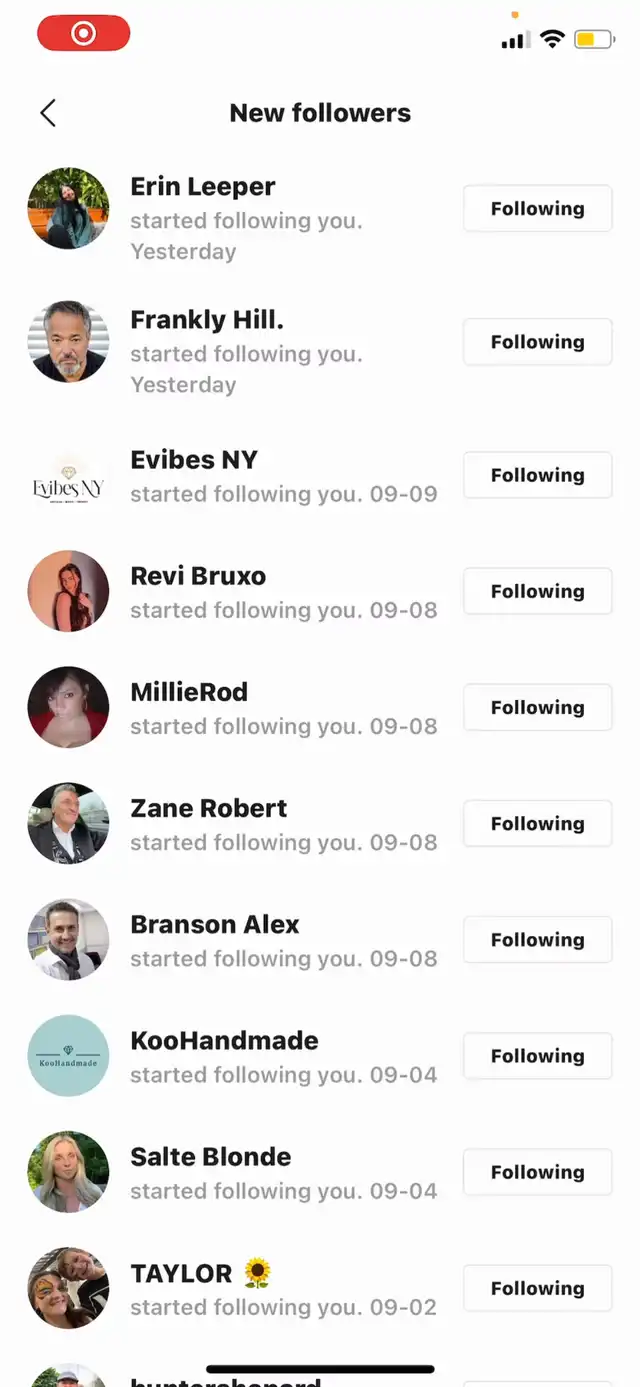The height and width of the screenshot is (1387, 640).
Task: Open Erin Leeper's profile picture
Action: (x=68, y=208)
